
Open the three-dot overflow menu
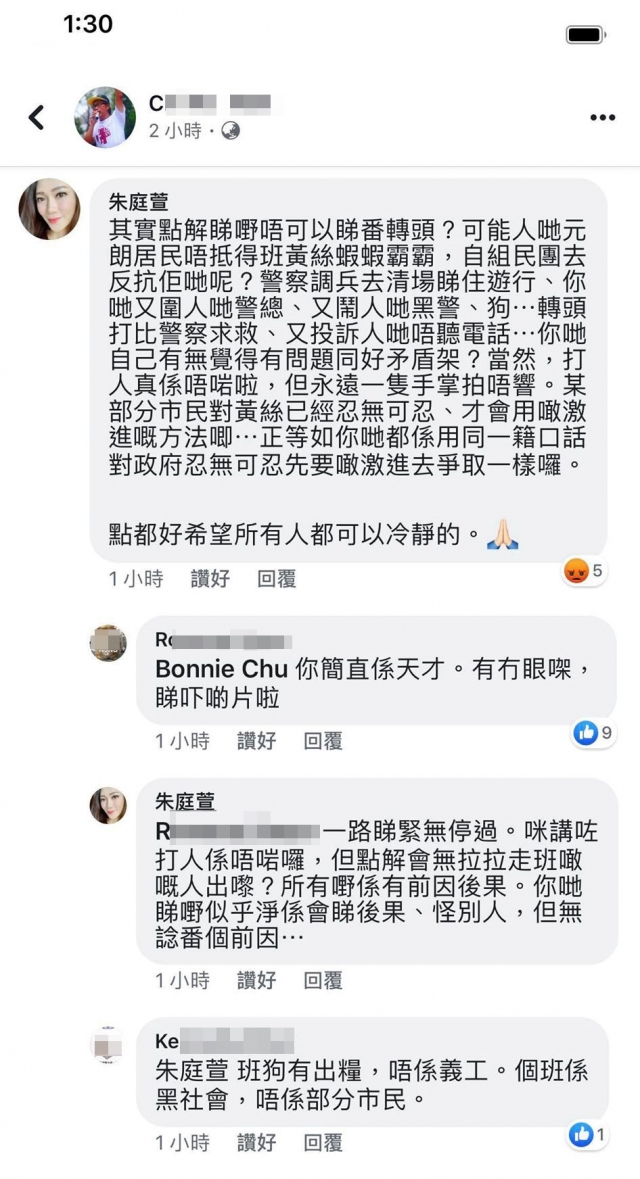(x=602, y=117)
